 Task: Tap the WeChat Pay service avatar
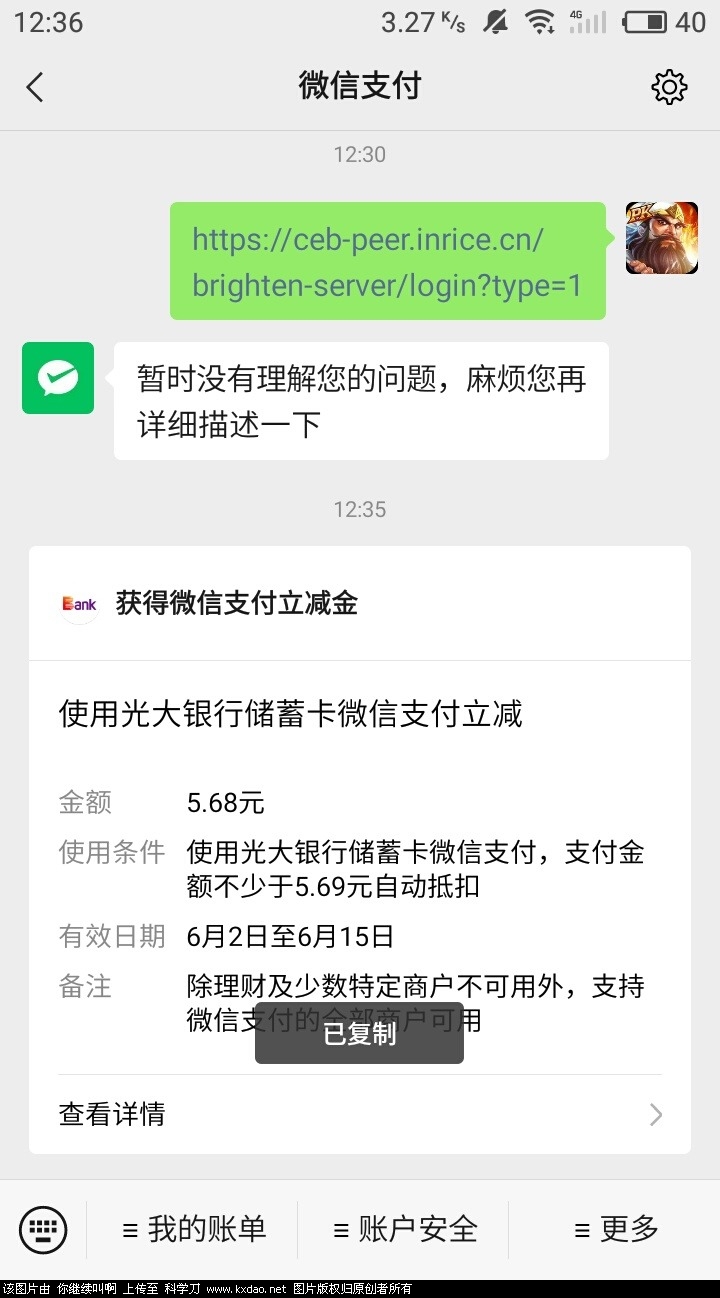coord(58,378)
